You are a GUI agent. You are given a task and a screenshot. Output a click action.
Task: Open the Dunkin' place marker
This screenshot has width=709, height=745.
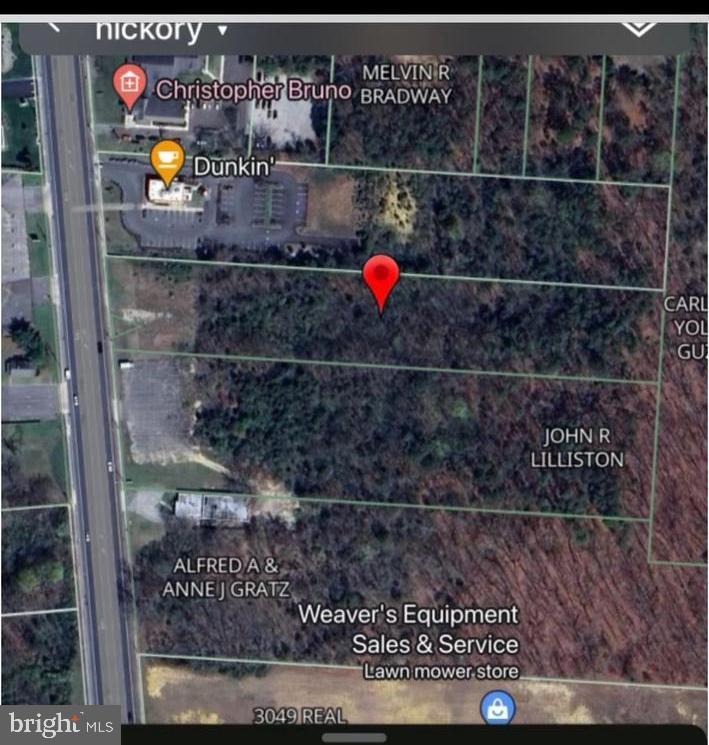(x=167, y=160)
